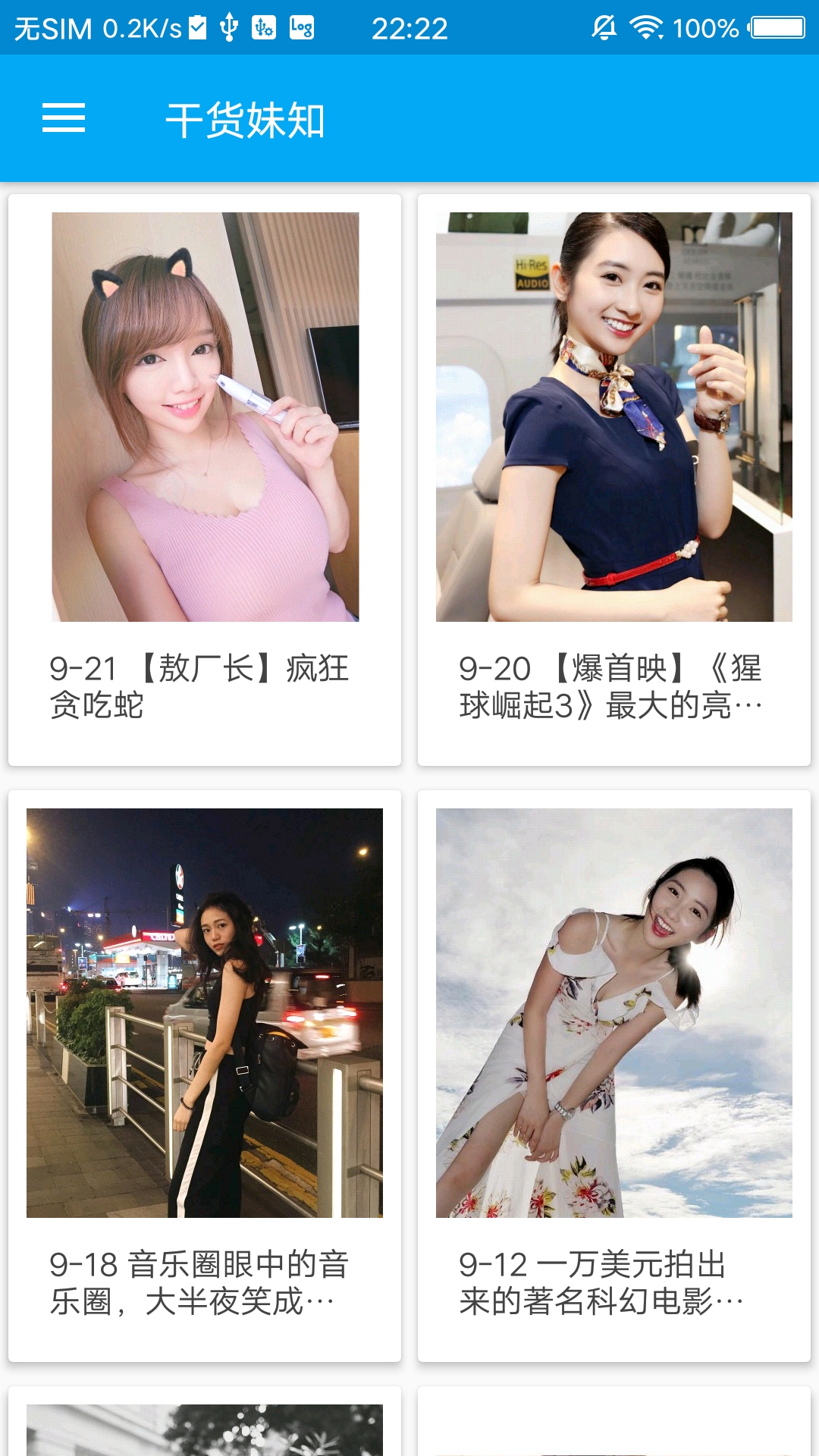This screenshot has height=1456, width=819.
Task: Open the 9-12 一万美元拍出来 card
Action: click(614, 1076)
